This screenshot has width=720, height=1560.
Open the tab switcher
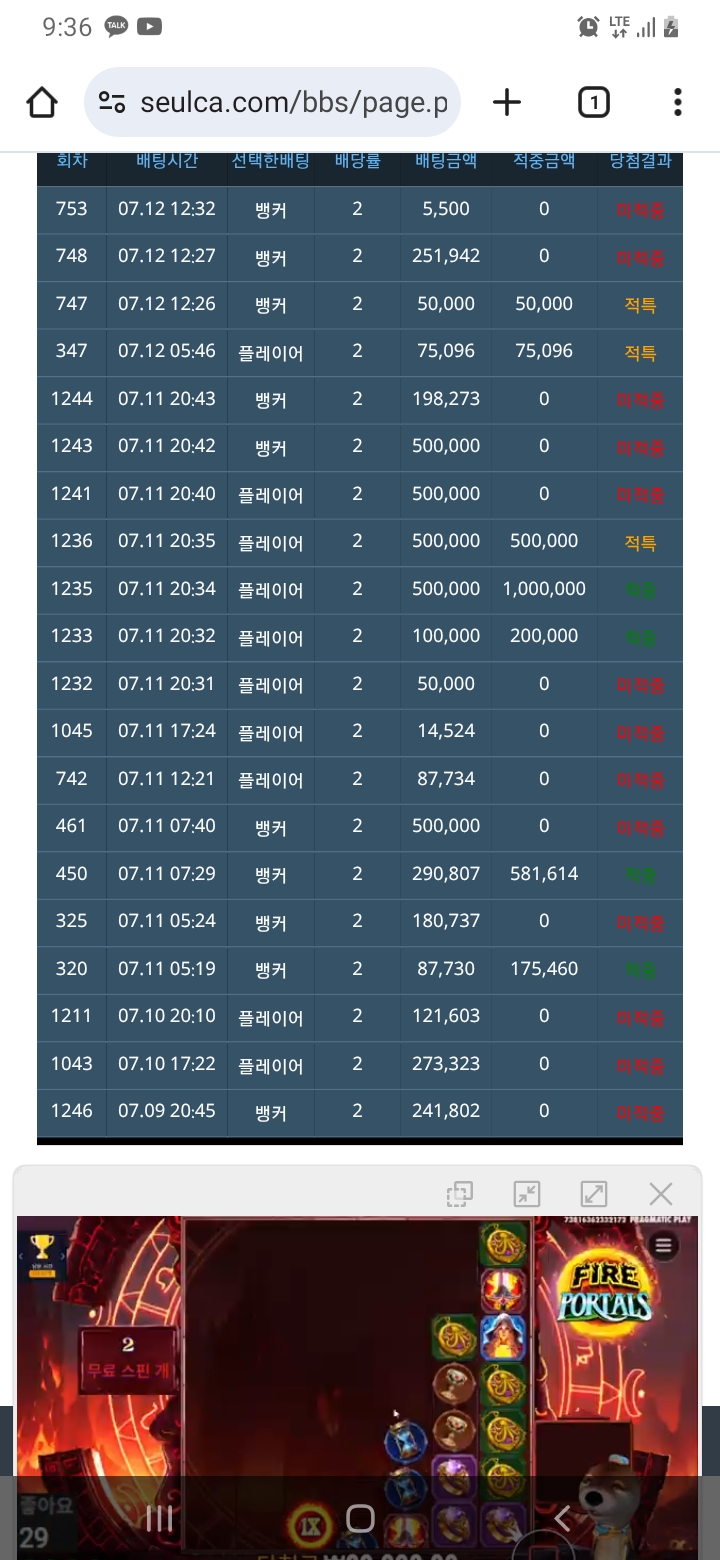pyautogui.click(x=593, y=102)
